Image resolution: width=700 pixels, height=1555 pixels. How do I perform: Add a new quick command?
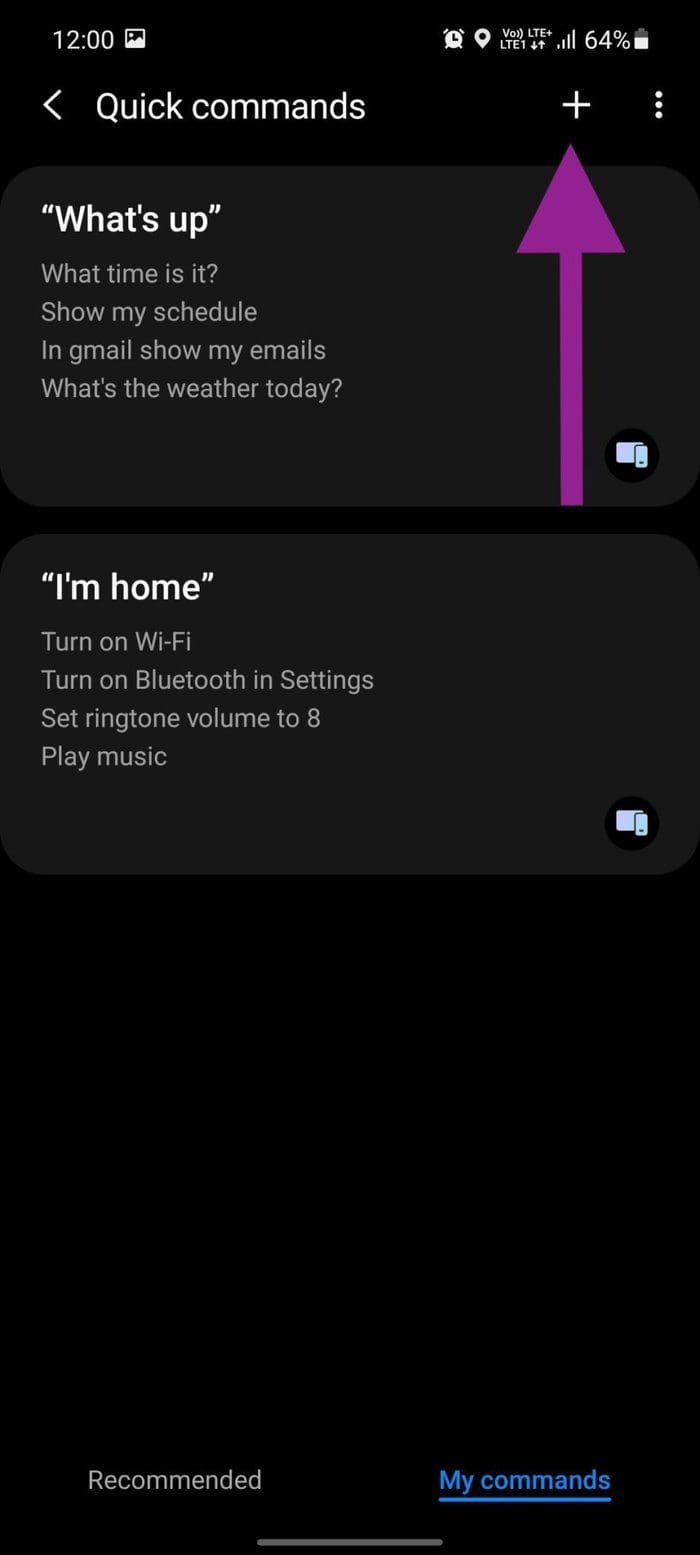(x=576, y=105)
